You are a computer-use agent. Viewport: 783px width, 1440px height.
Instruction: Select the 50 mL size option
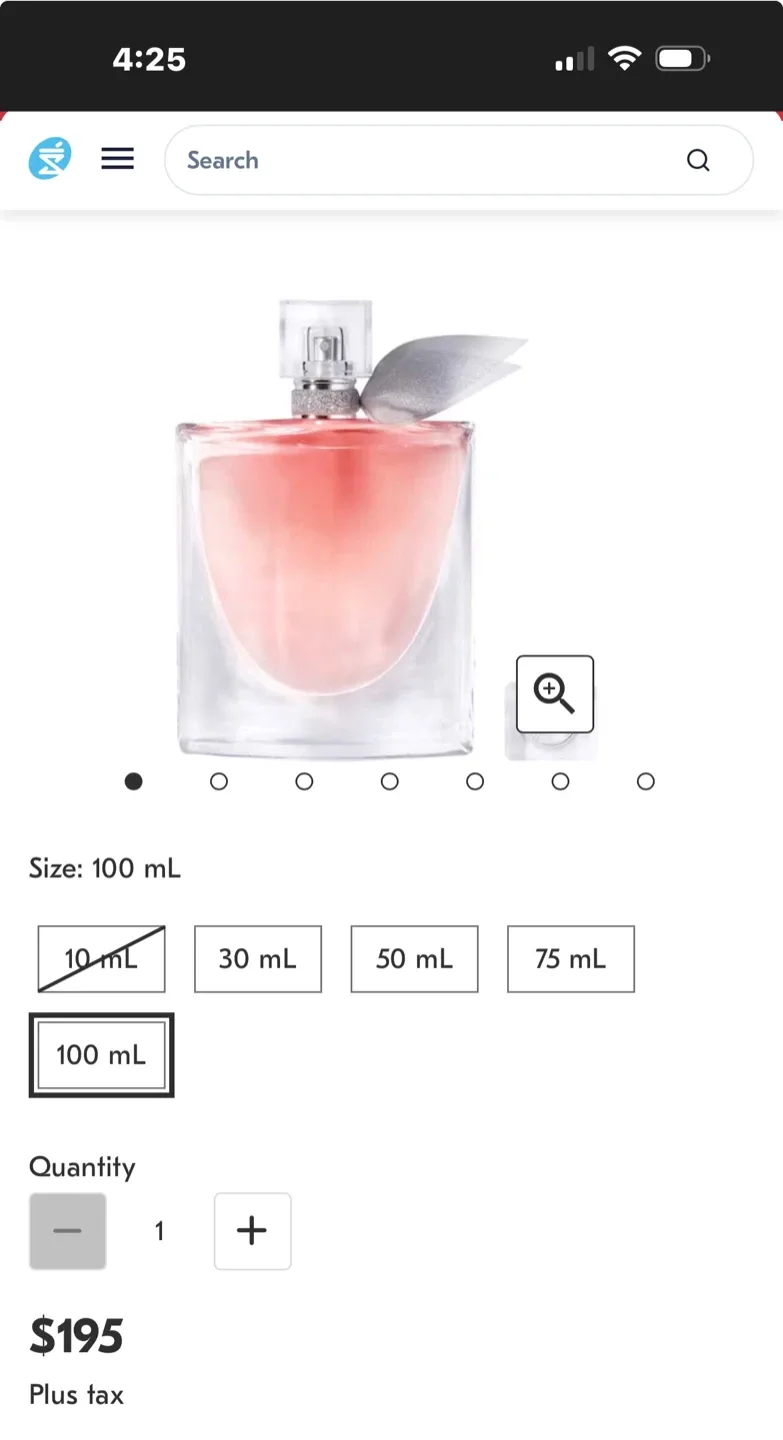click(x=414, y=958)
